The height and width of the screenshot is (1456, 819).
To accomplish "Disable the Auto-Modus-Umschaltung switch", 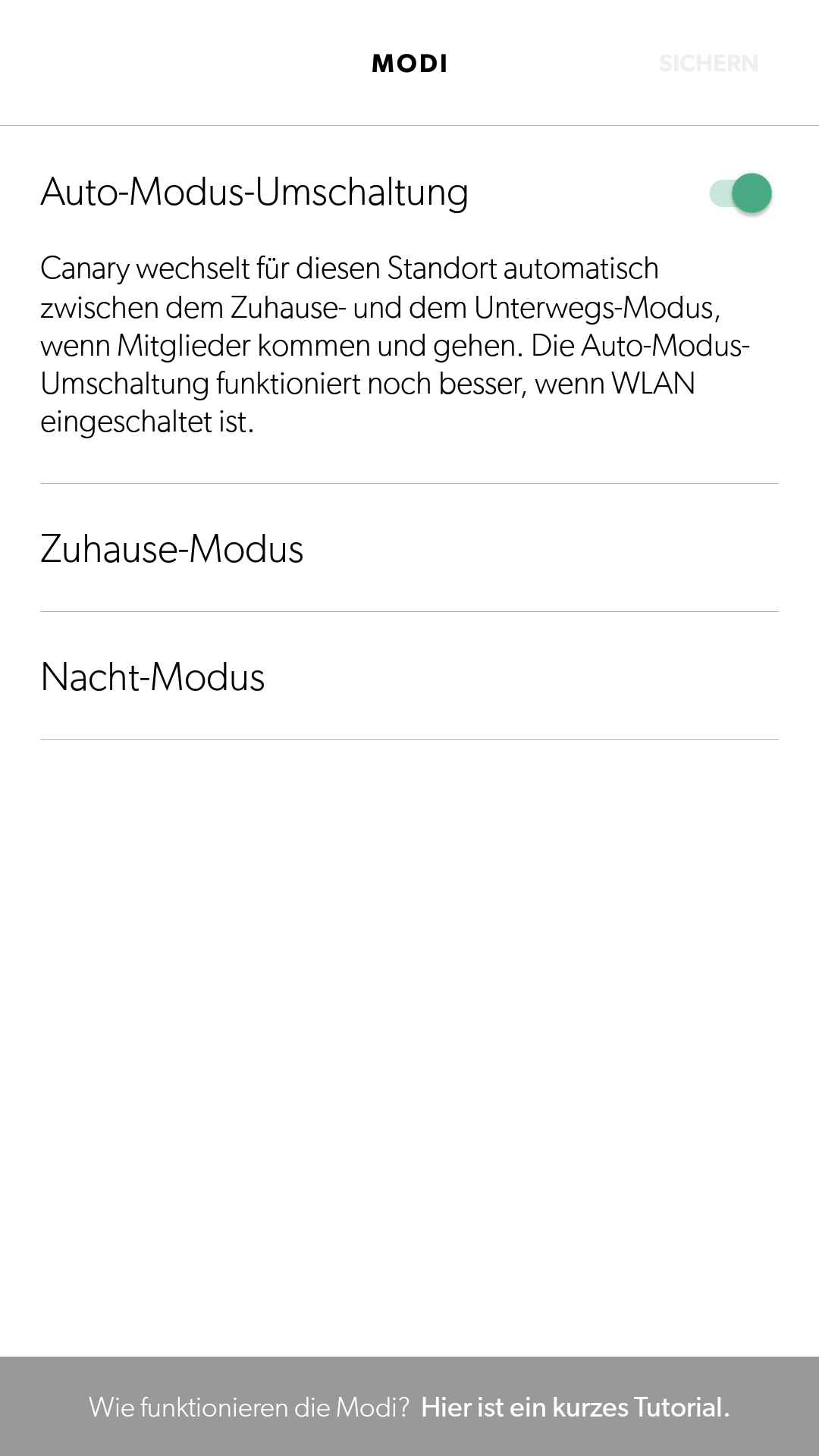I will click(x=741, y=193).
